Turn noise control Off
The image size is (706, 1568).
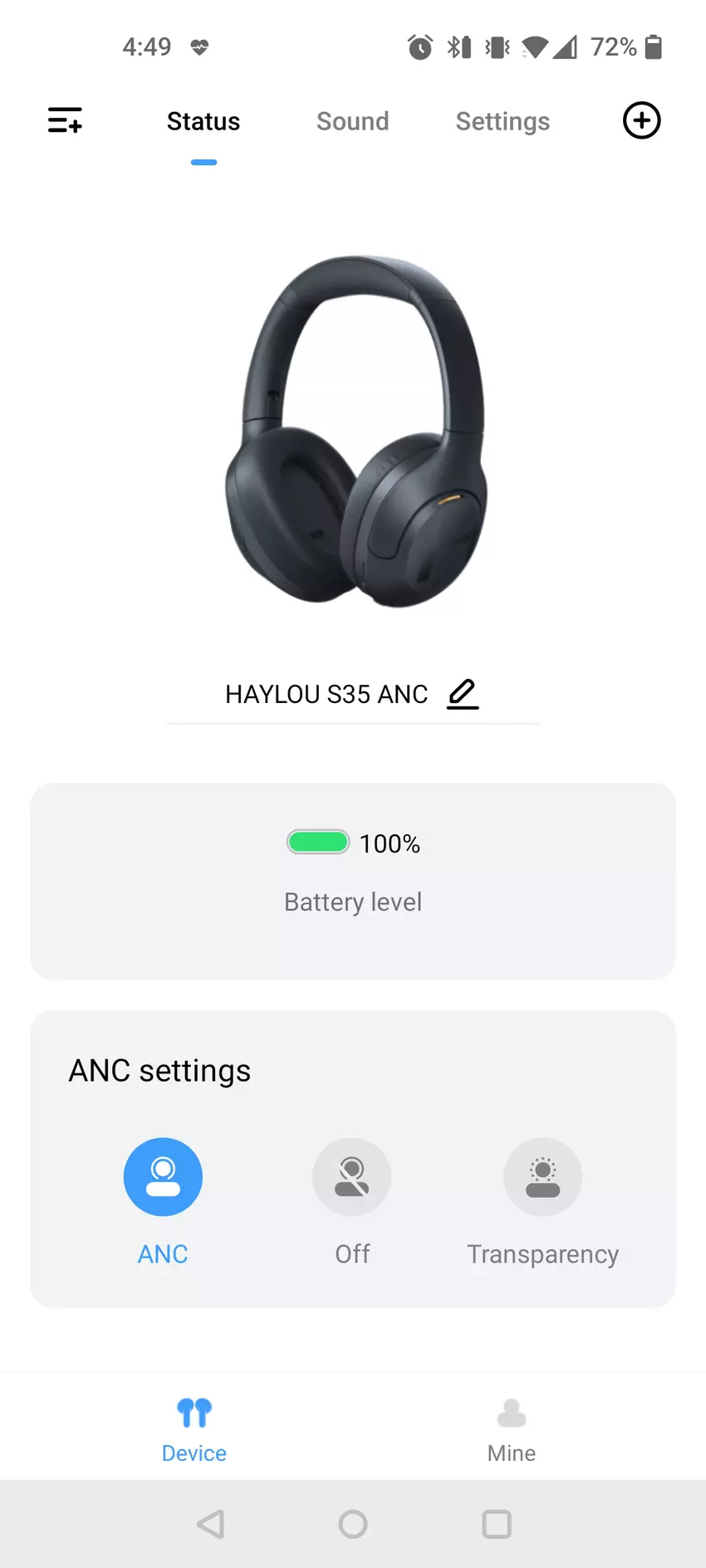point(352,1176)
